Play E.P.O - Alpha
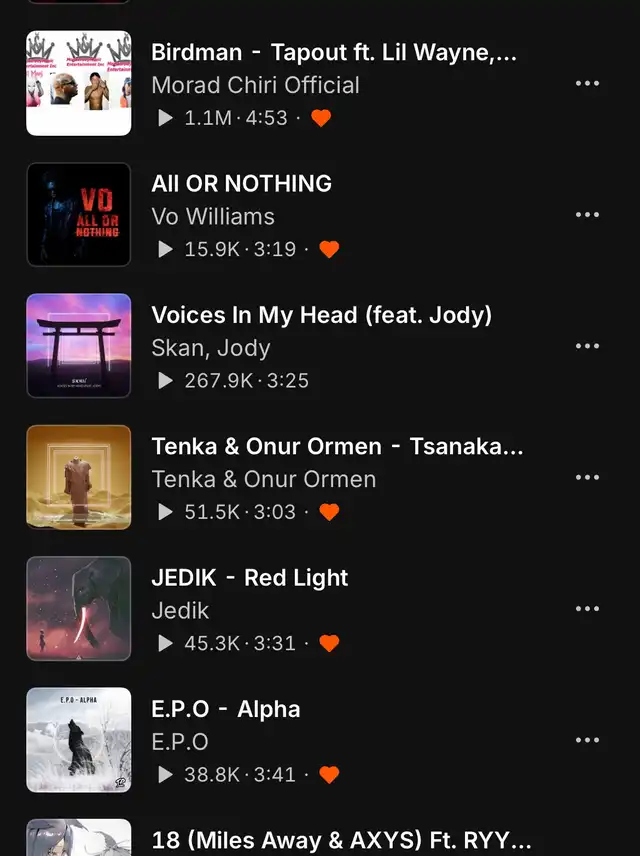The image size is (640, 856). 79,741
